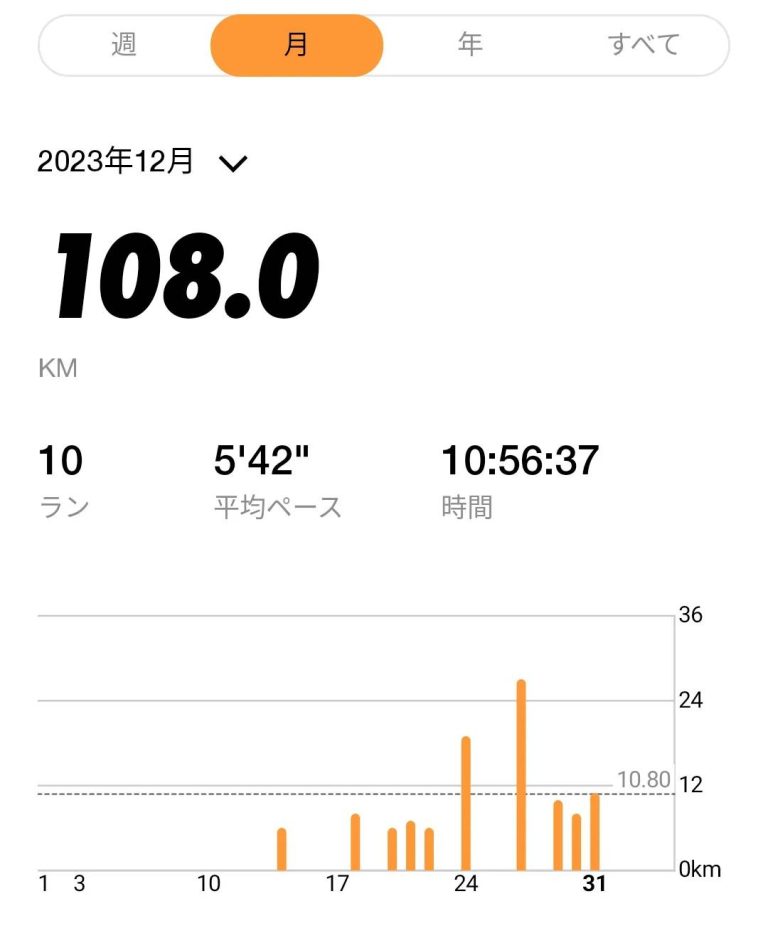This screenshot has width=768, height=943.
Task: Switch to the 週 (week) tab
Action: click(124, 45)
